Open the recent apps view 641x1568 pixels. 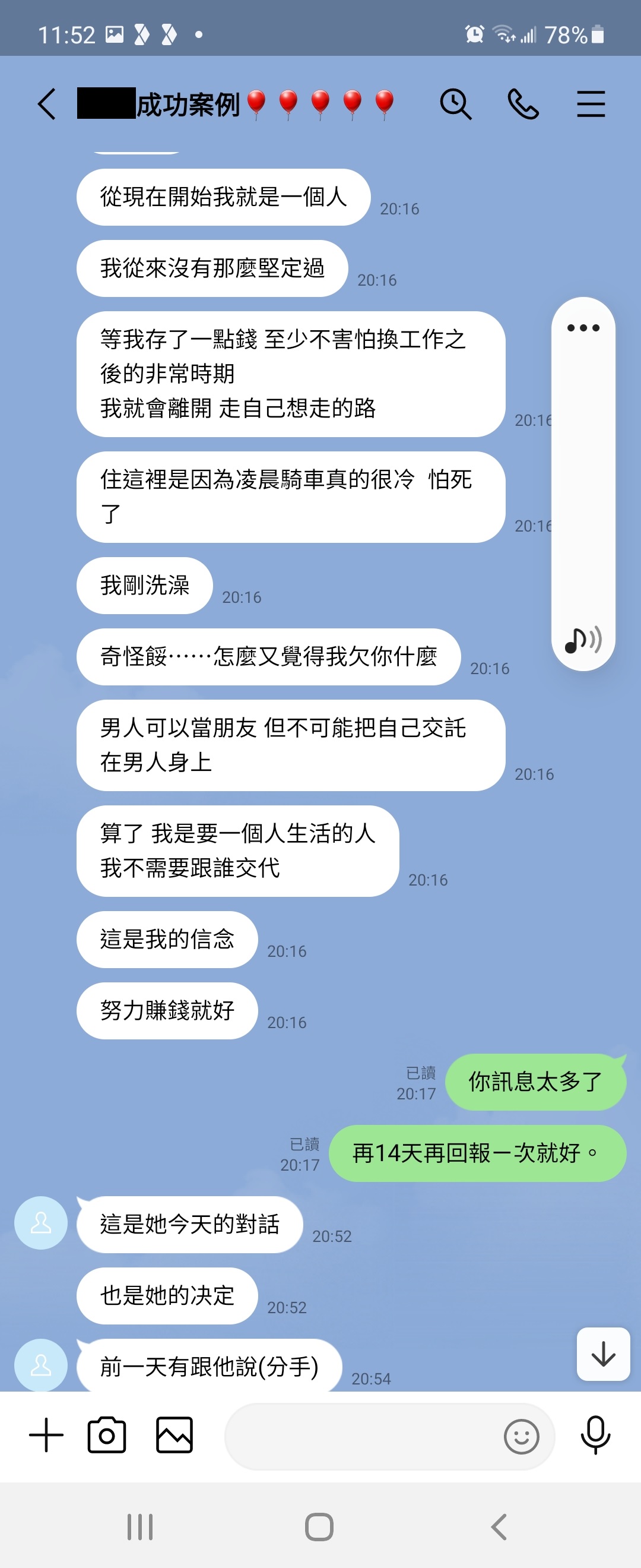tap(140, 1526)
